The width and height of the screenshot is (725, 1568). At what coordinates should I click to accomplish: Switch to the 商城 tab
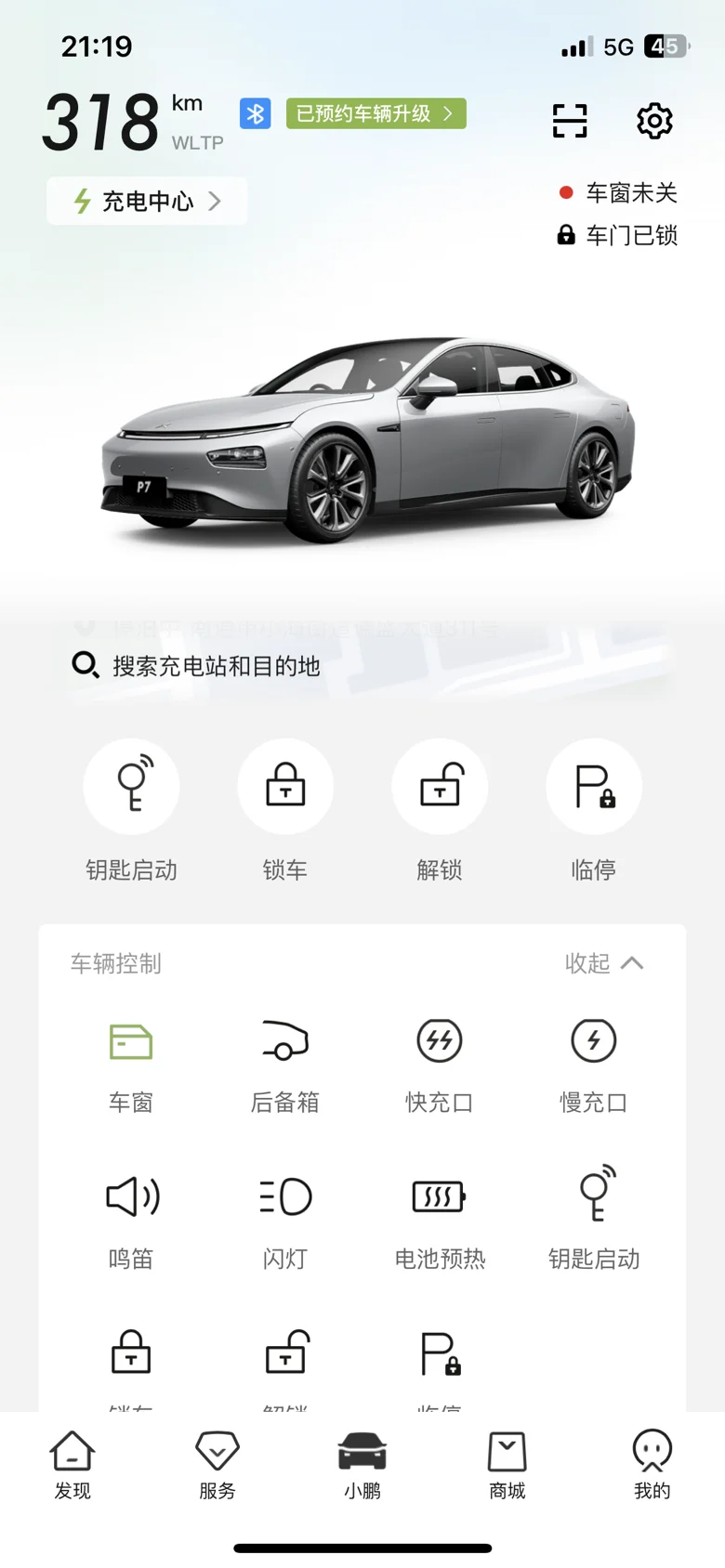[507, 1465]
